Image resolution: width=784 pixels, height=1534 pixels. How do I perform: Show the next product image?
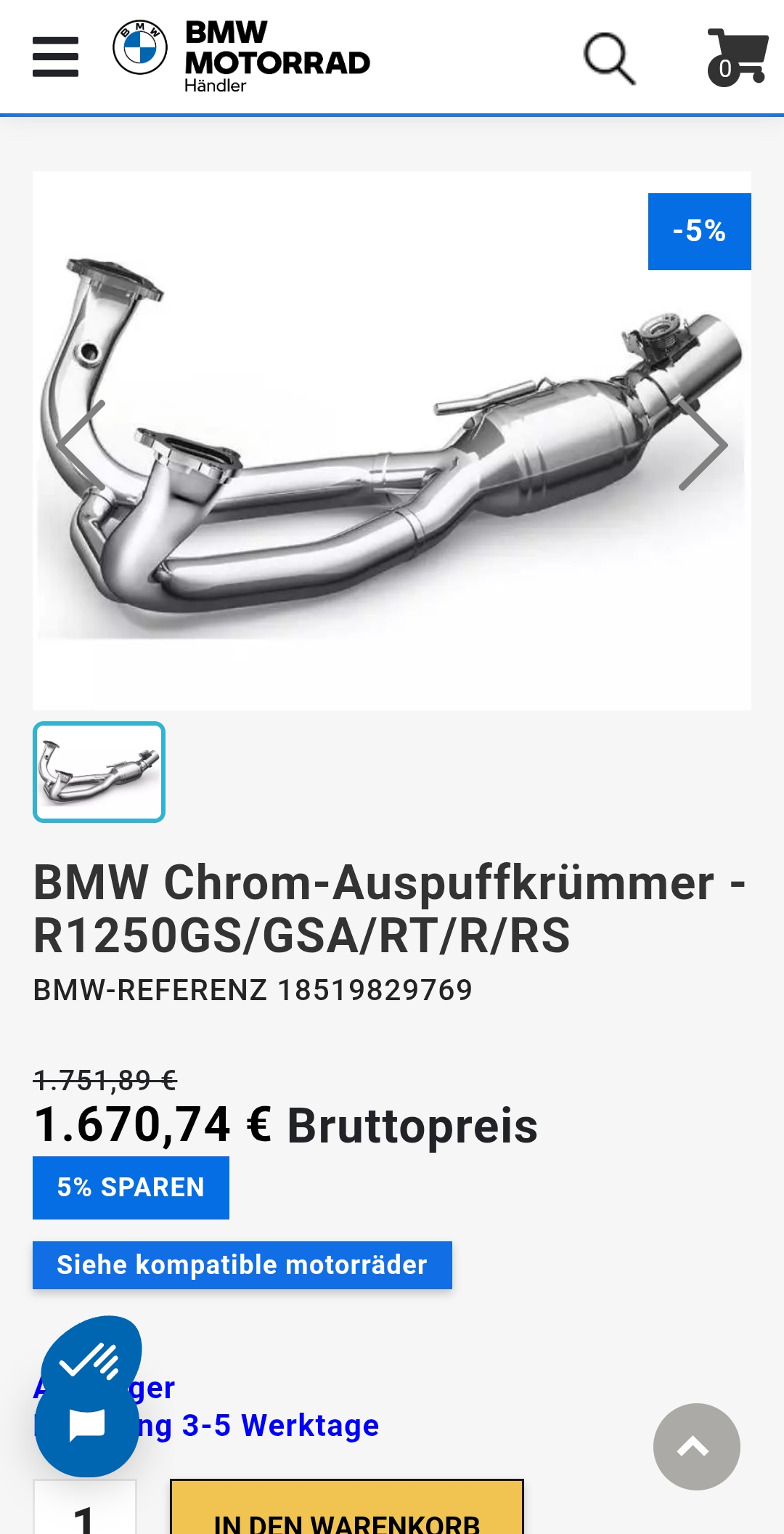702,445
